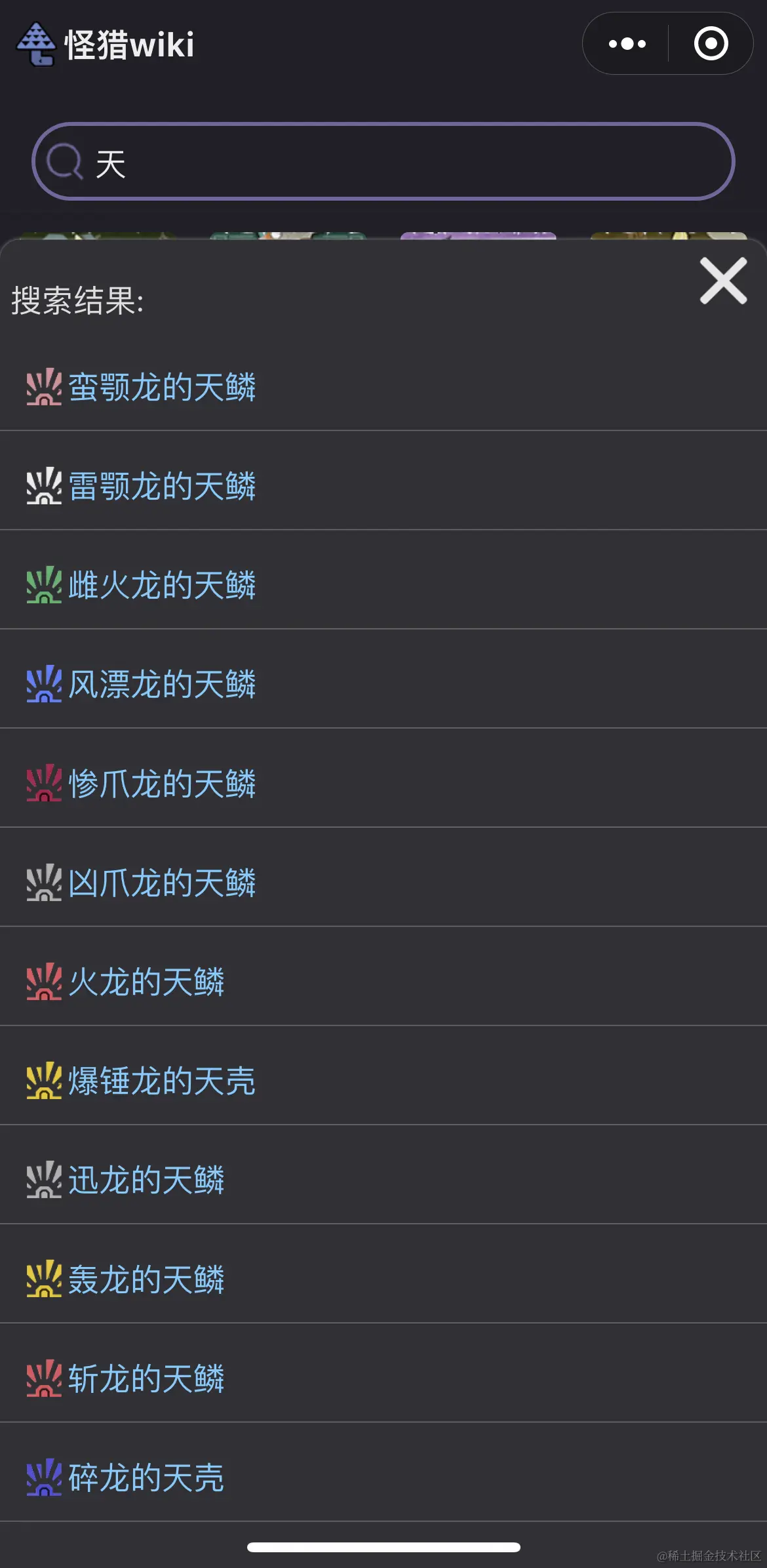Go to the 斩龙的天鳞 item
The height and width of the screenshot is (1568, 767).
point(146,1378)
